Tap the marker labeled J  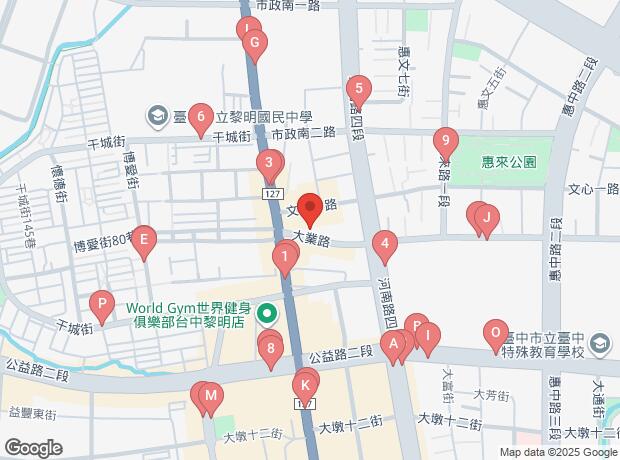pos(486,217)
